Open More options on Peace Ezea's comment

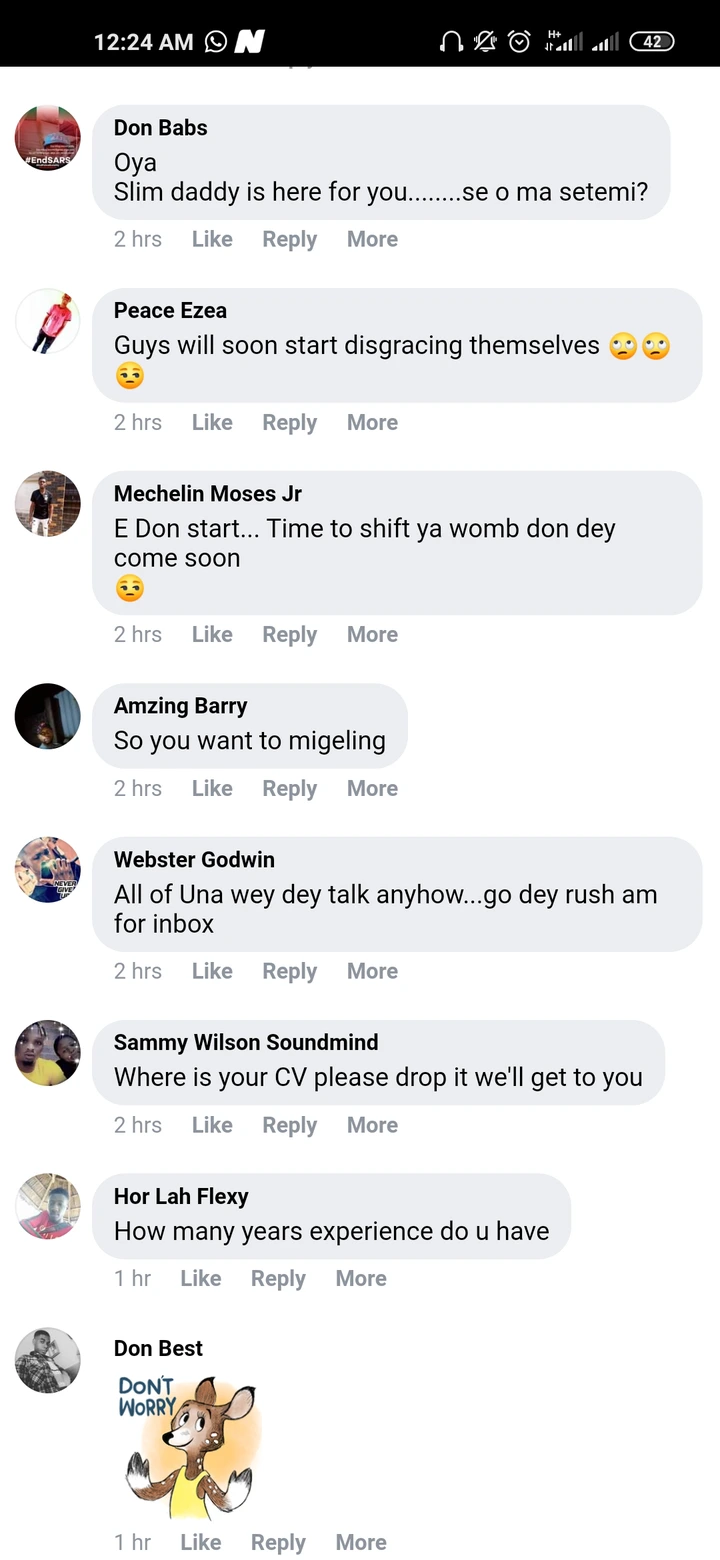point(372,422)
